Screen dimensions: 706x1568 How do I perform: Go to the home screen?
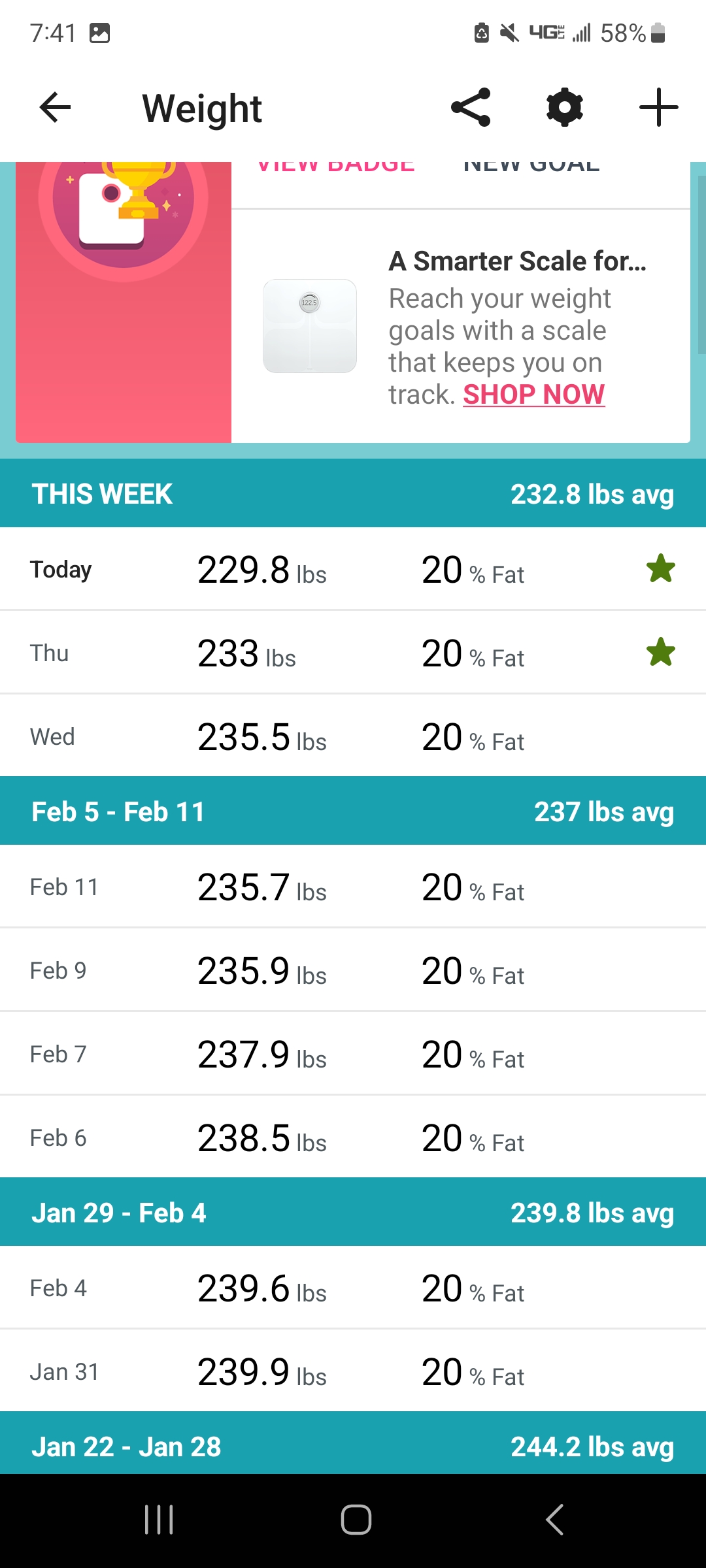click(356, 1520)
